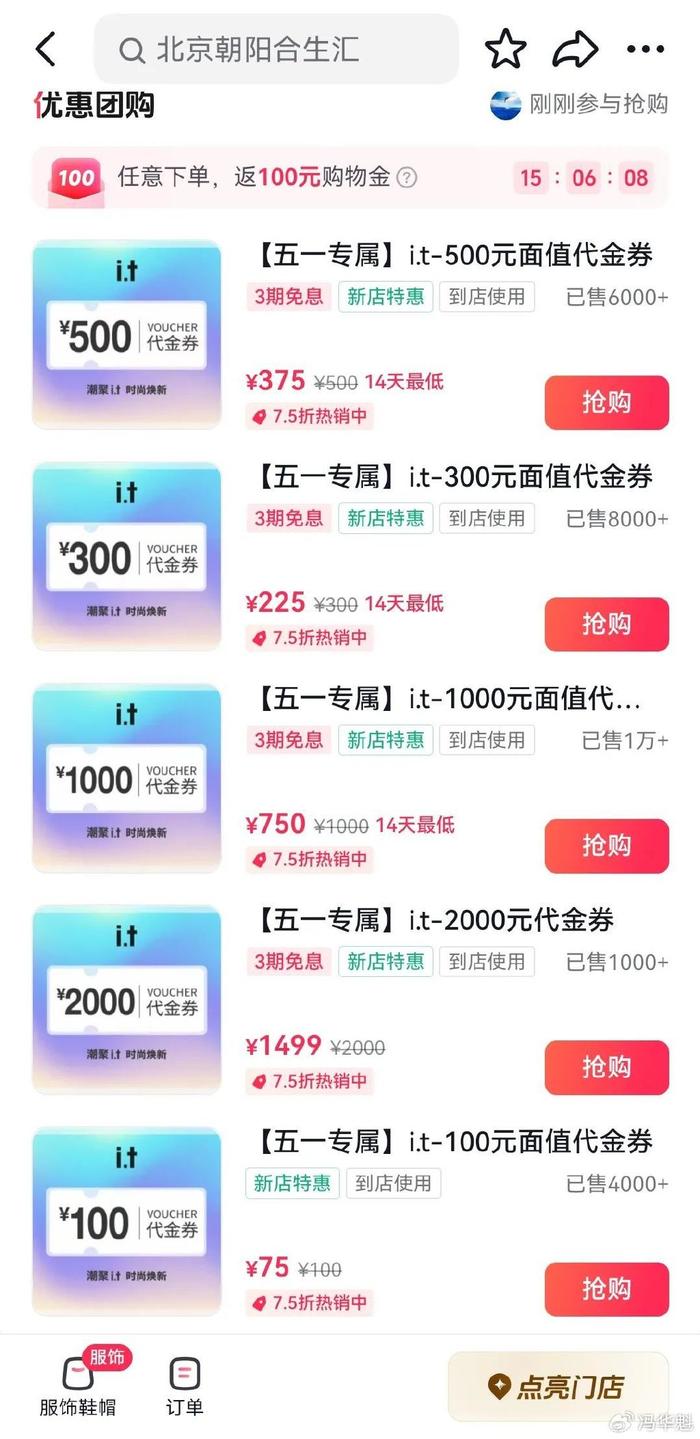Open the i.t-500元面值代金券 deal image
The height and width of the screenshot is (1439, 700).
(x=127, y=335)
